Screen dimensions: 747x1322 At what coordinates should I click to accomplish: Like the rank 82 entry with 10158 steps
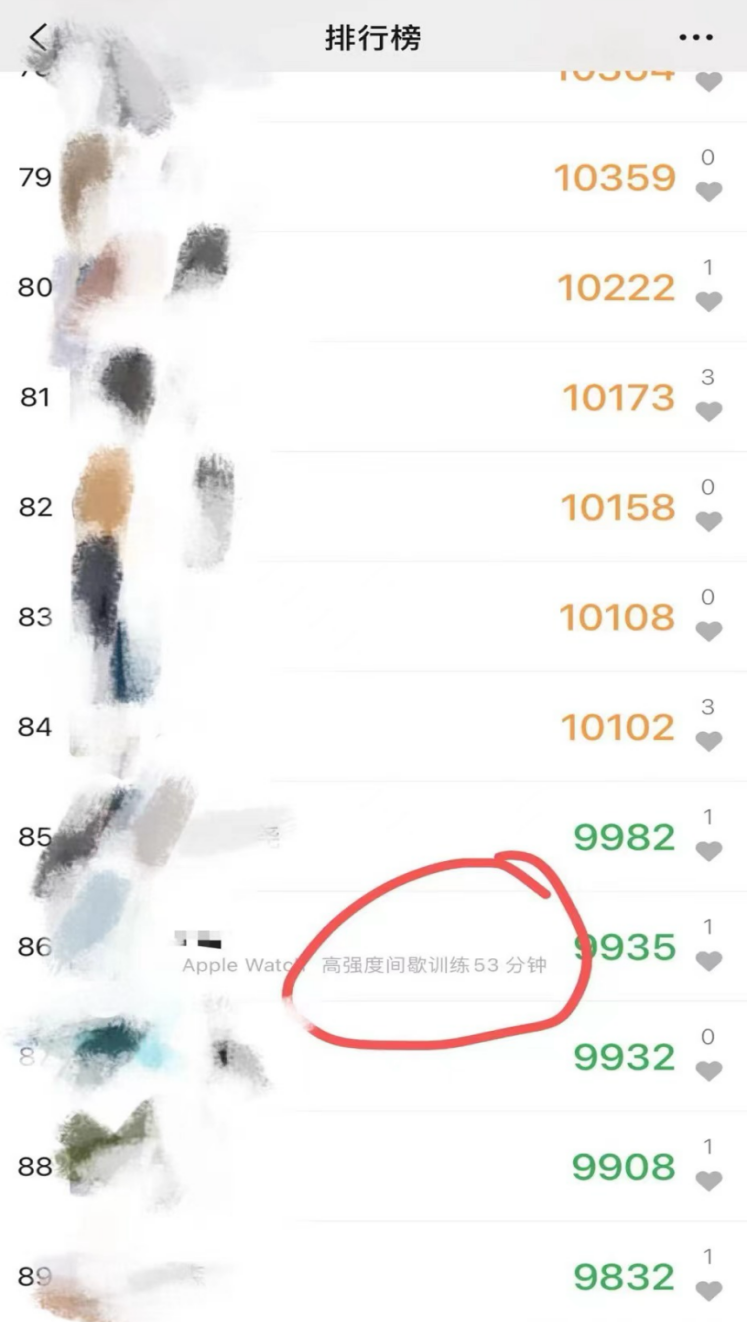click(708, 521)
